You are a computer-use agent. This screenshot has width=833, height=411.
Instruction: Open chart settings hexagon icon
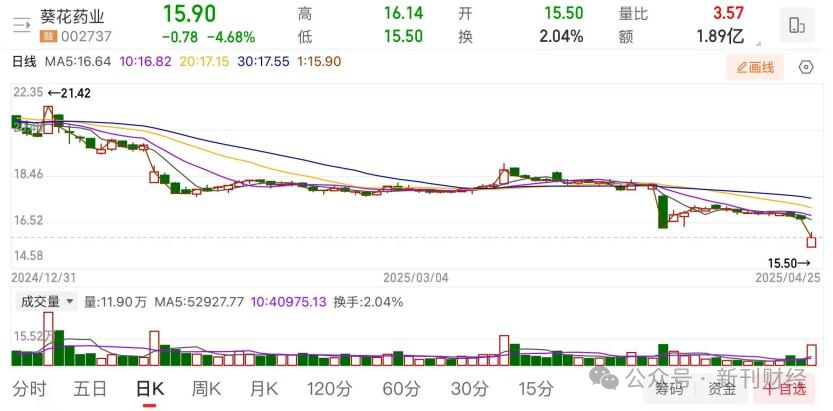pos(806,67)
